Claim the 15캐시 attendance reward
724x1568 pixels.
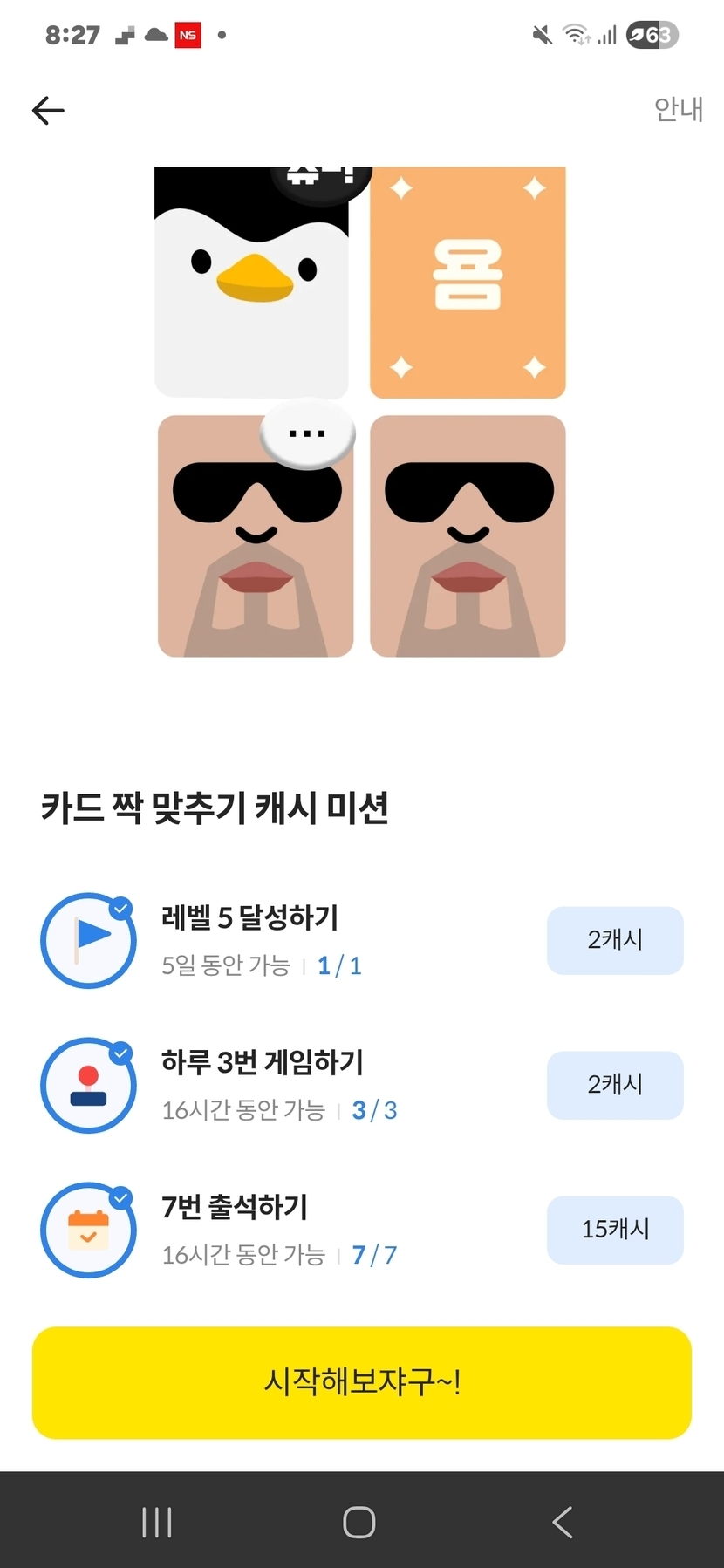click(615, 1230)
